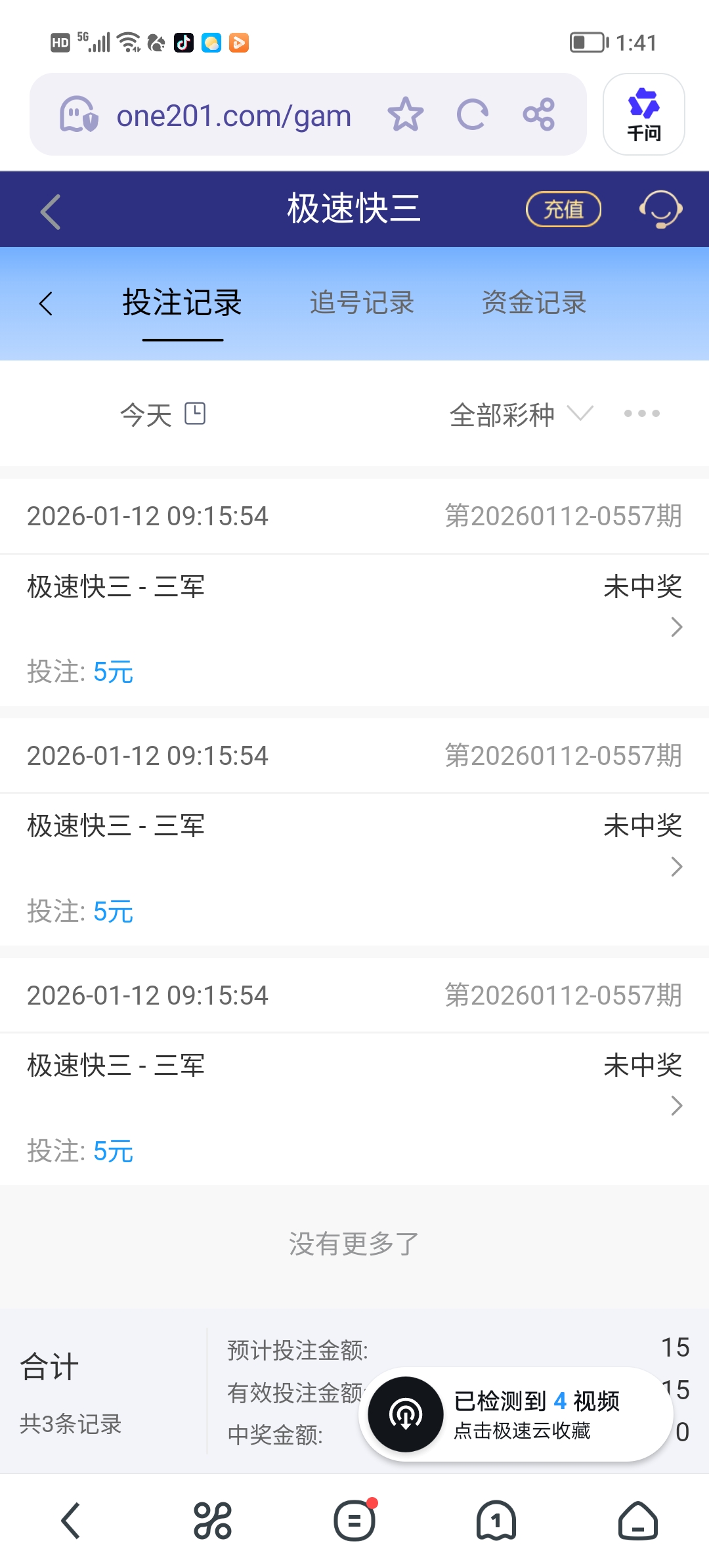
Task: Refresh the current webpage
Action: click(473, 114)
